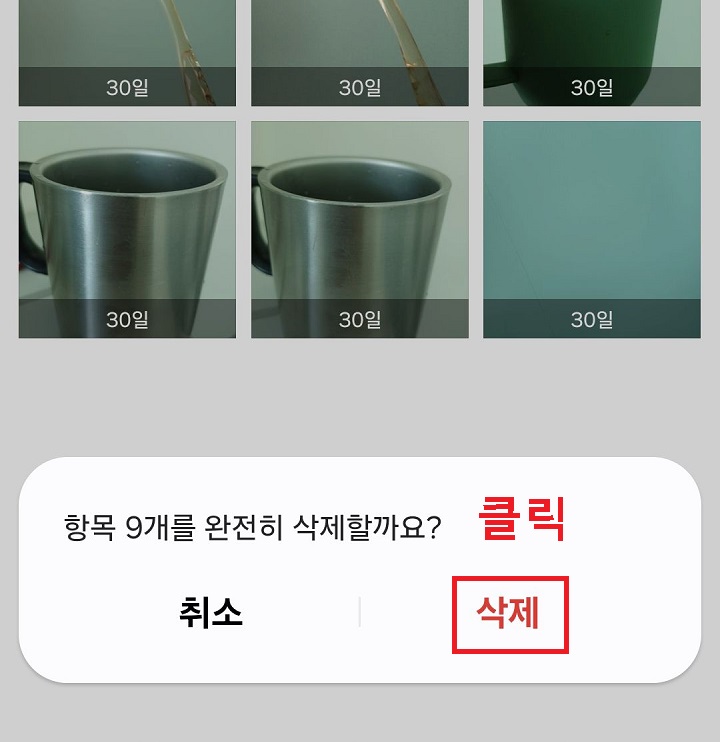Screen dimensions: 720x742
Task: Click the 30일 label on the teal photo
Action: point(593,319)
